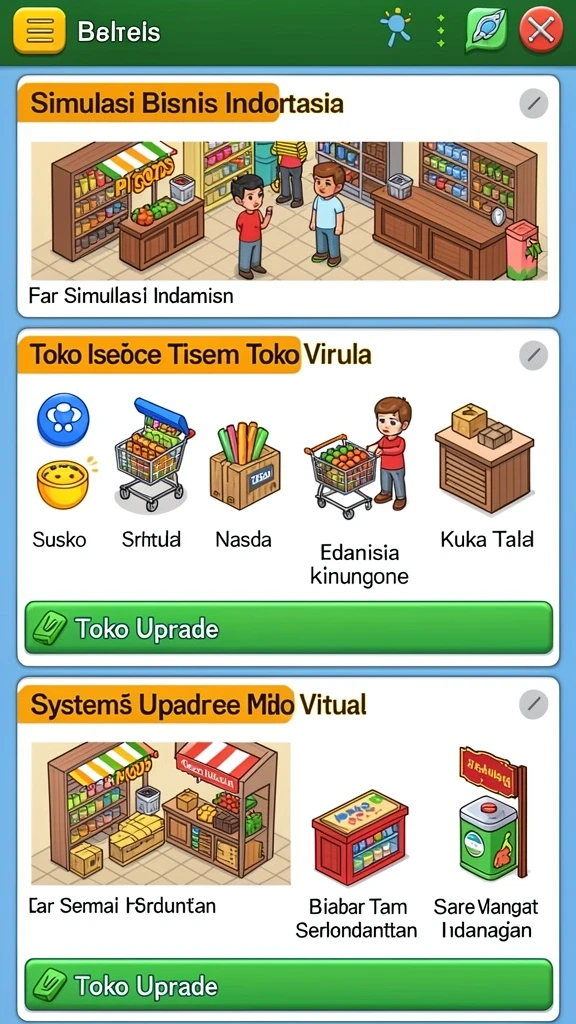Edit the Simulasi Bisnis Indortasia card
The height and width of the screenshot is (1024, 576).
pos(534,104)
